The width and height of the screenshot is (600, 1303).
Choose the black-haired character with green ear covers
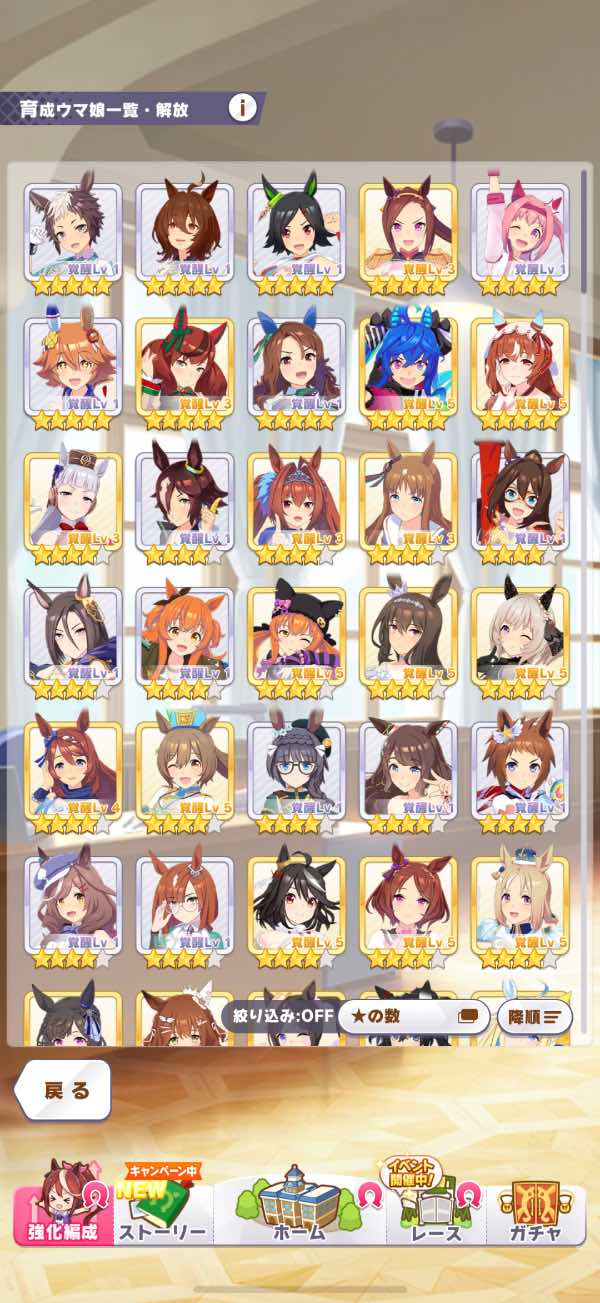click(296, 238)
